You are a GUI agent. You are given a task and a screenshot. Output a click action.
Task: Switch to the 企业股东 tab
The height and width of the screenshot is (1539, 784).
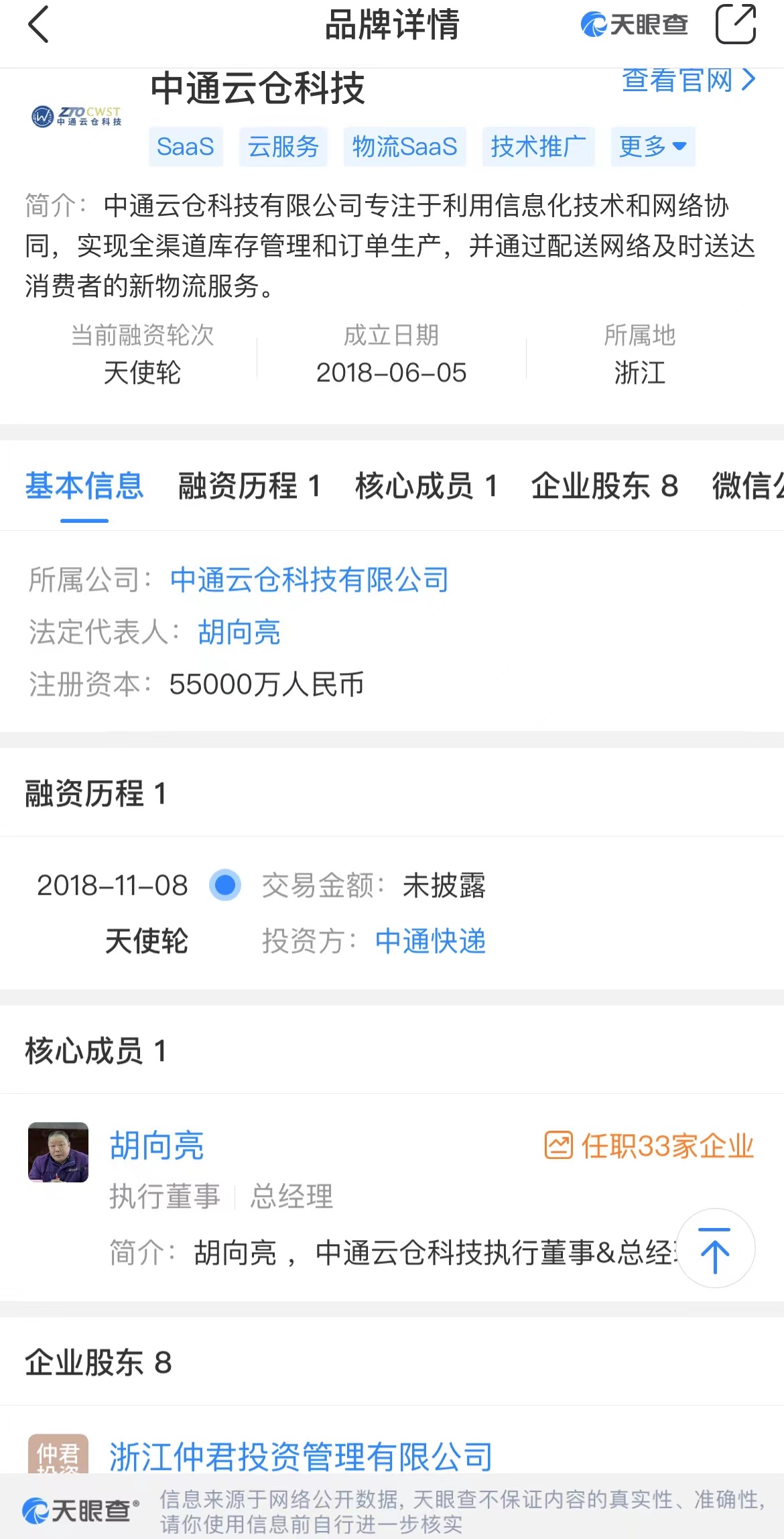[604, 486]
